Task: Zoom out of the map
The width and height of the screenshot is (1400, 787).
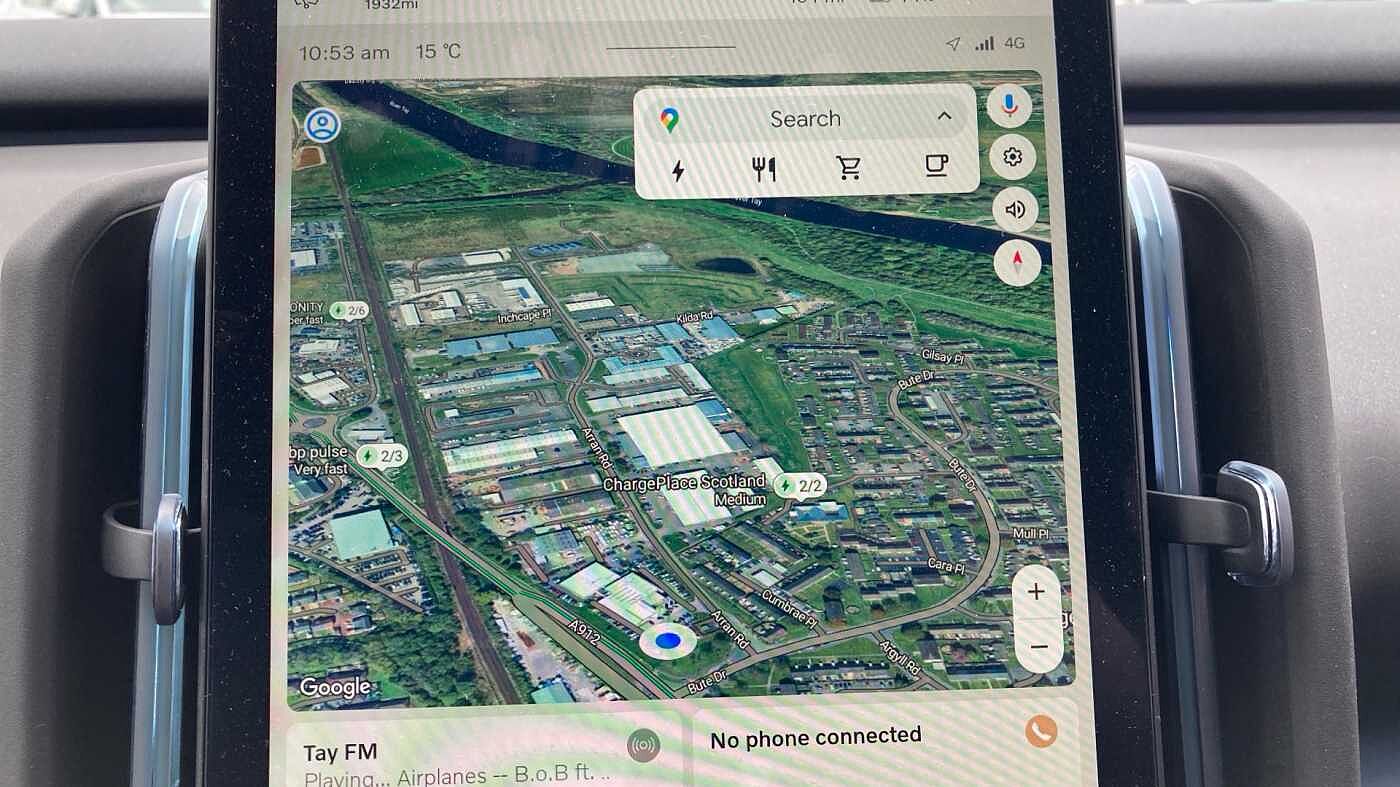Action: 1039,647
